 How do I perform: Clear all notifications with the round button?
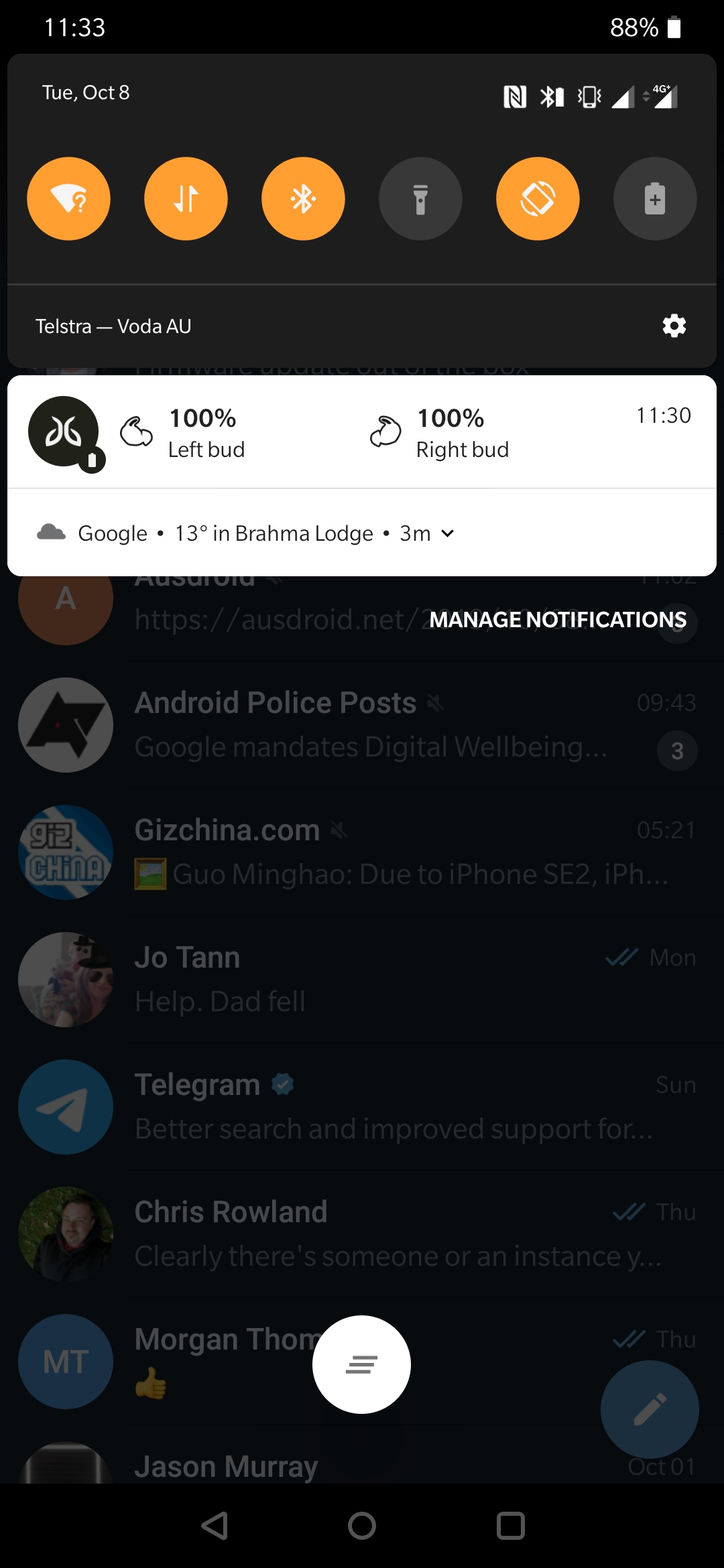tap(361, 1364)
